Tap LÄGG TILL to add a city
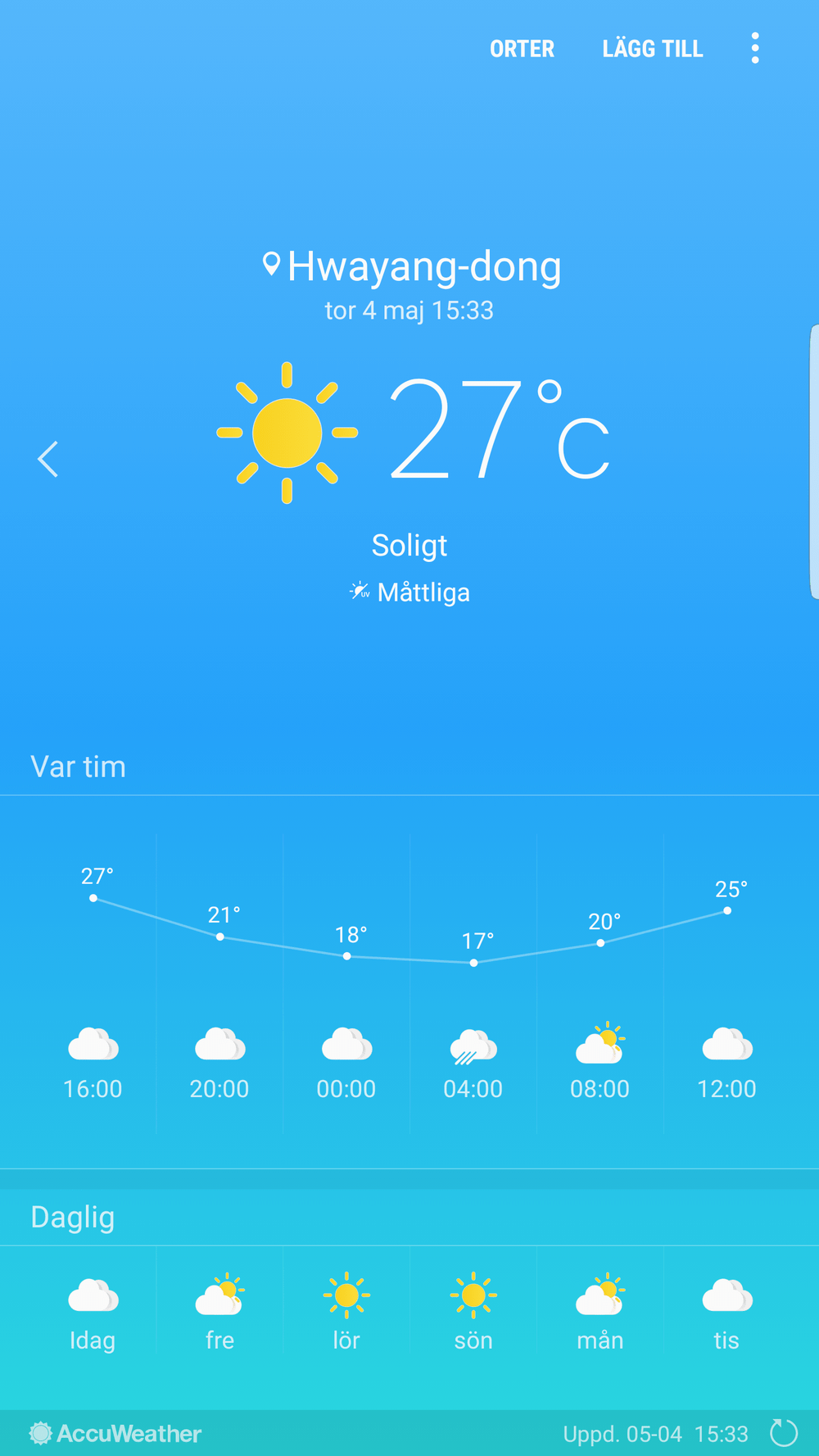Image resolution: width=819 pixels, height=1456 pixels. tap(652, 48)
